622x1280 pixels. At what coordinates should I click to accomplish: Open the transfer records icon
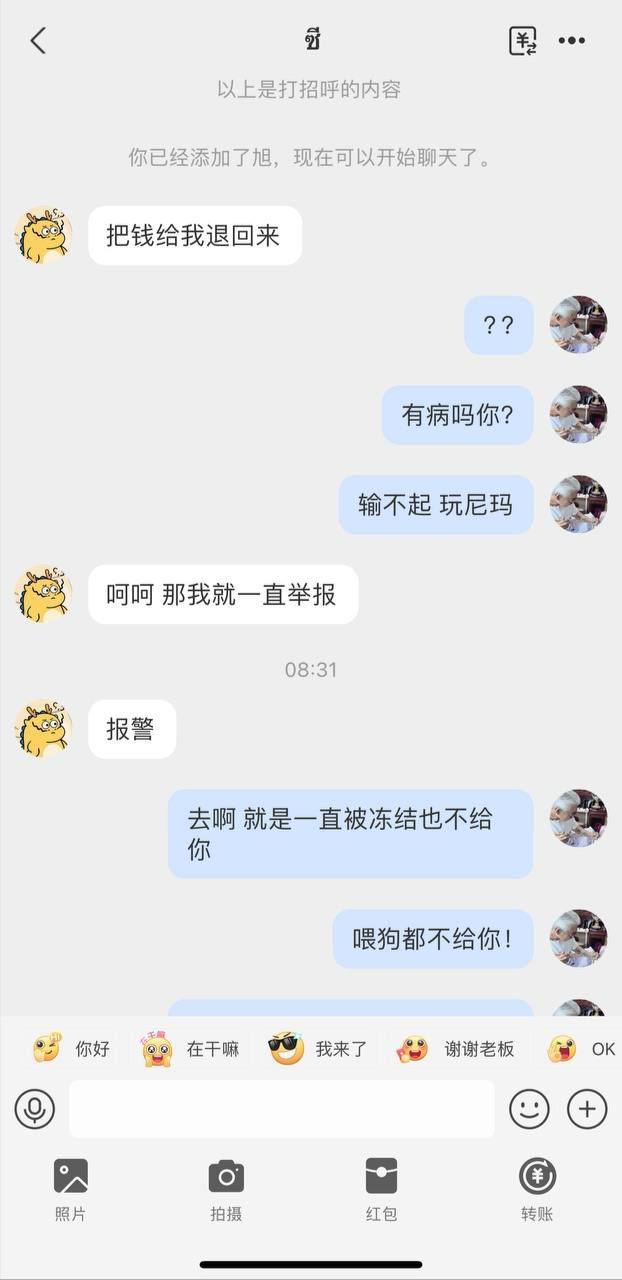click(x=523, y=41)
